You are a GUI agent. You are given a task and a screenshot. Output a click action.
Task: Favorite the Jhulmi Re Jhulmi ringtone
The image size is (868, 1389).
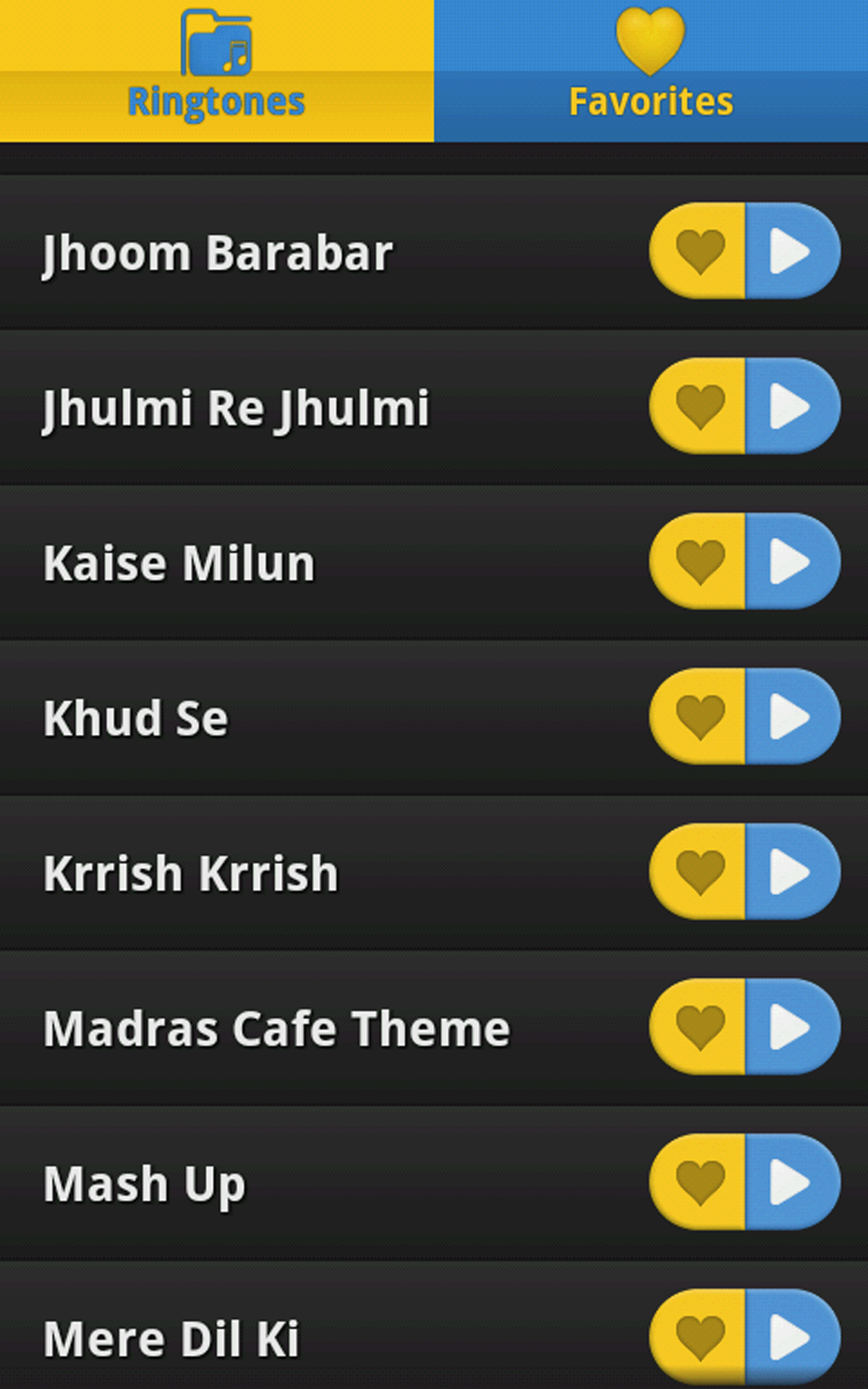(x=699, y=406)
